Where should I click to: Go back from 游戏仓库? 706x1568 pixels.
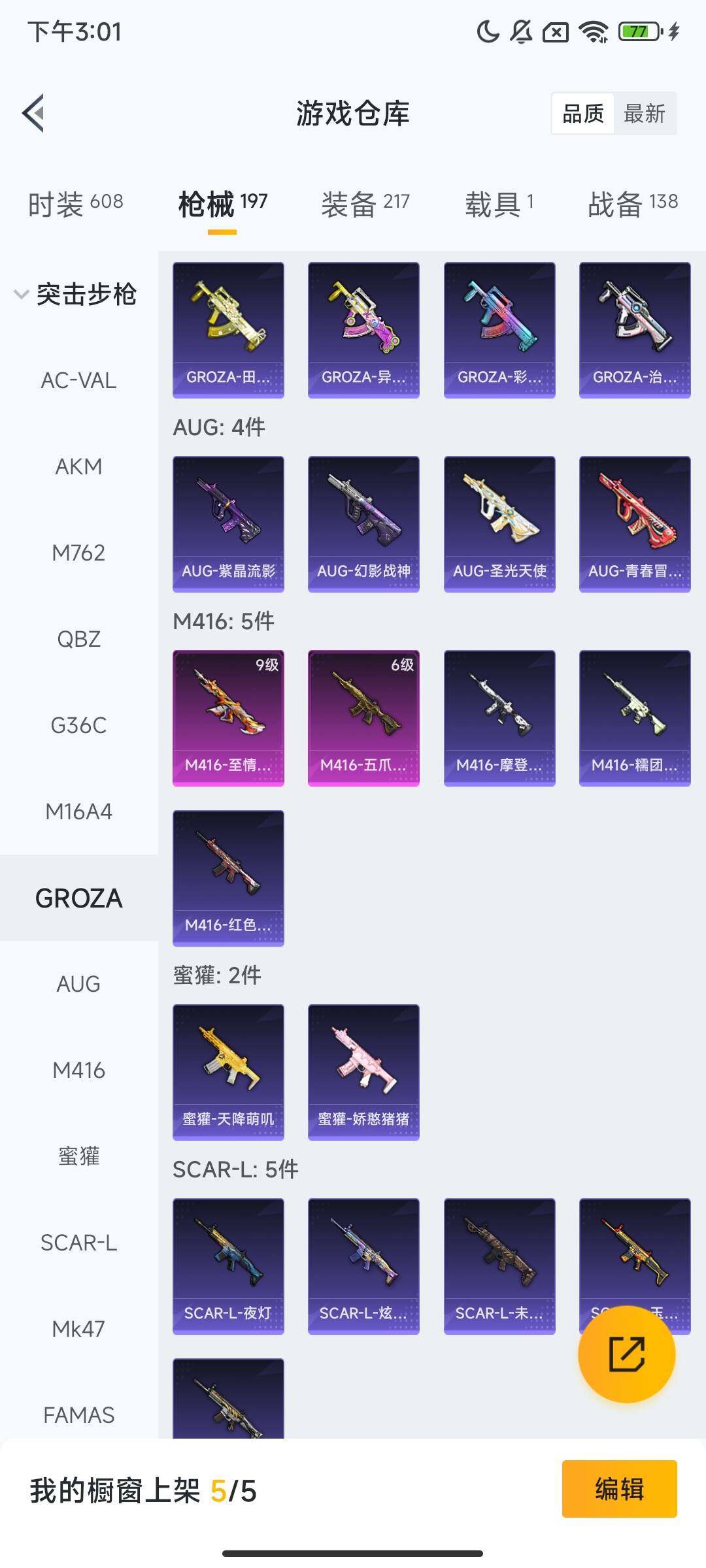click(34, 113)
